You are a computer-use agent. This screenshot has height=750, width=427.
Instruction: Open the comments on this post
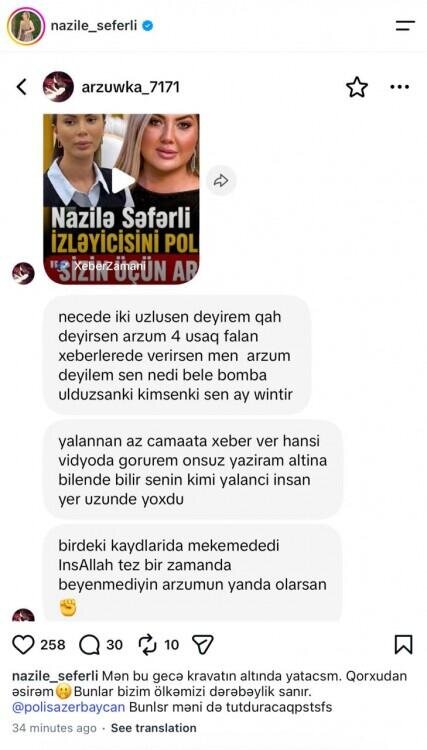(89, 645)
